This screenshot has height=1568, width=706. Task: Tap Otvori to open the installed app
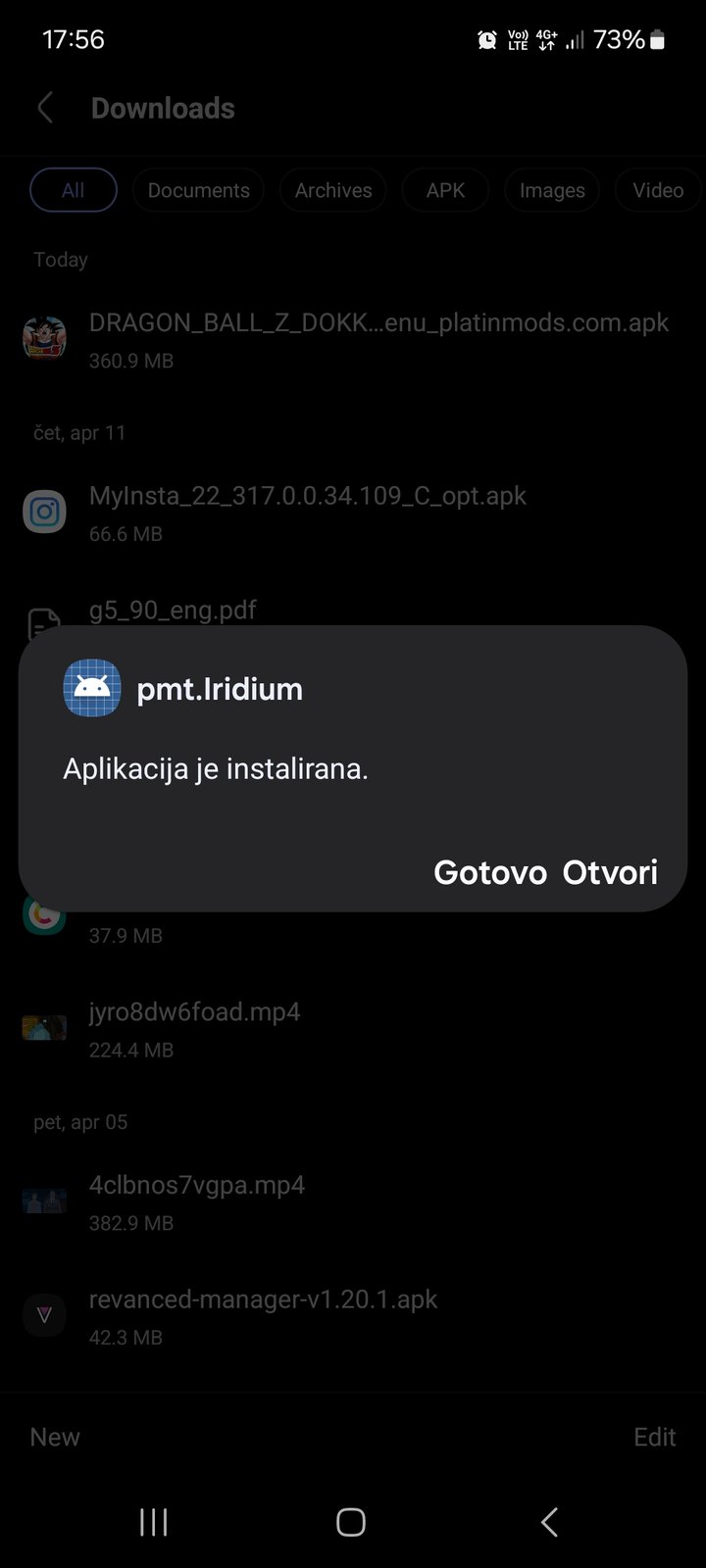tap(617, 871)
